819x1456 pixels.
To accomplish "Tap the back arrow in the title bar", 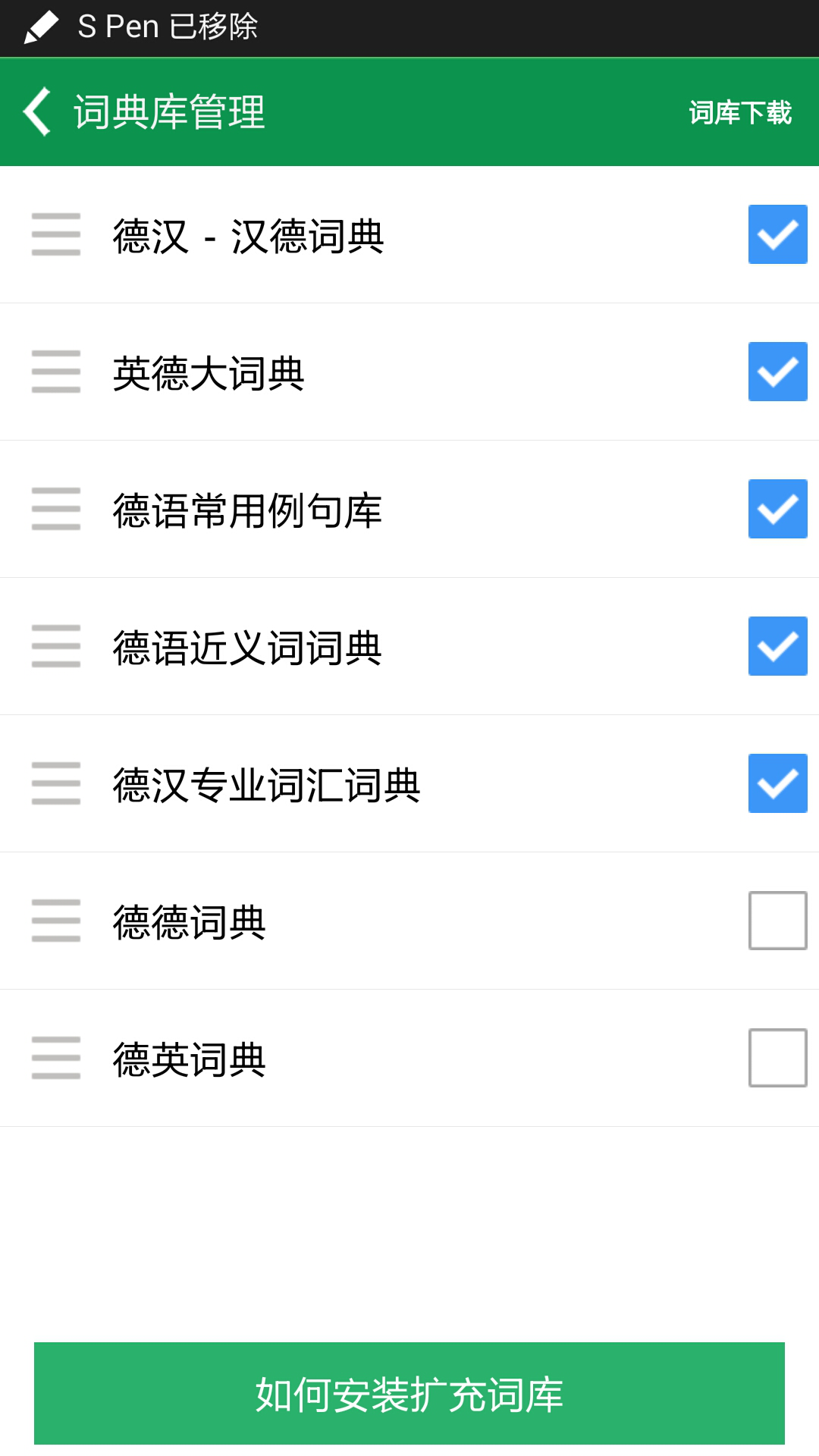I will tap(36, 111).
